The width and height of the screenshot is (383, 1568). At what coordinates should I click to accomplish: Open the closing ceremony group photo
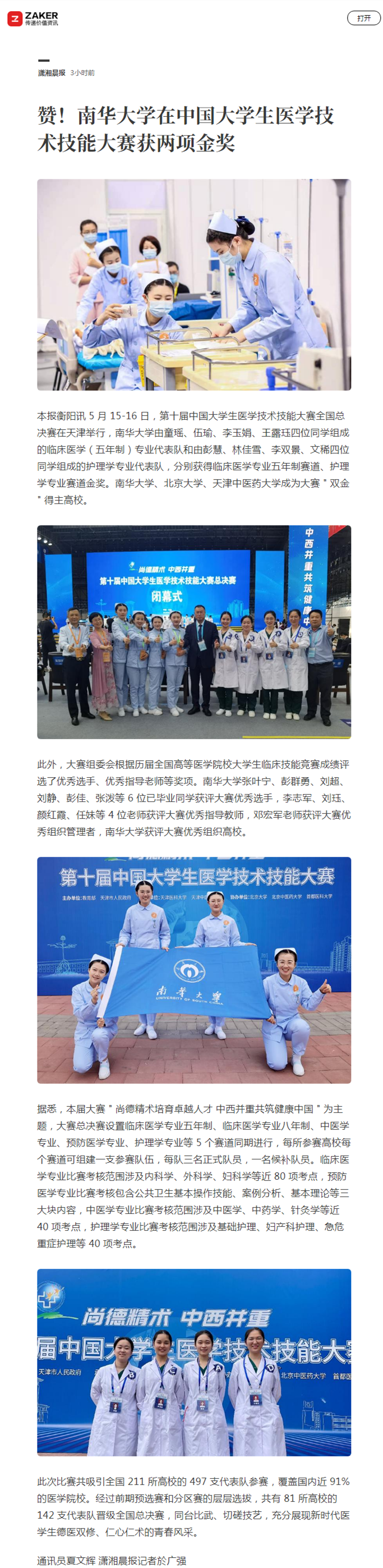tap(194, 632)
